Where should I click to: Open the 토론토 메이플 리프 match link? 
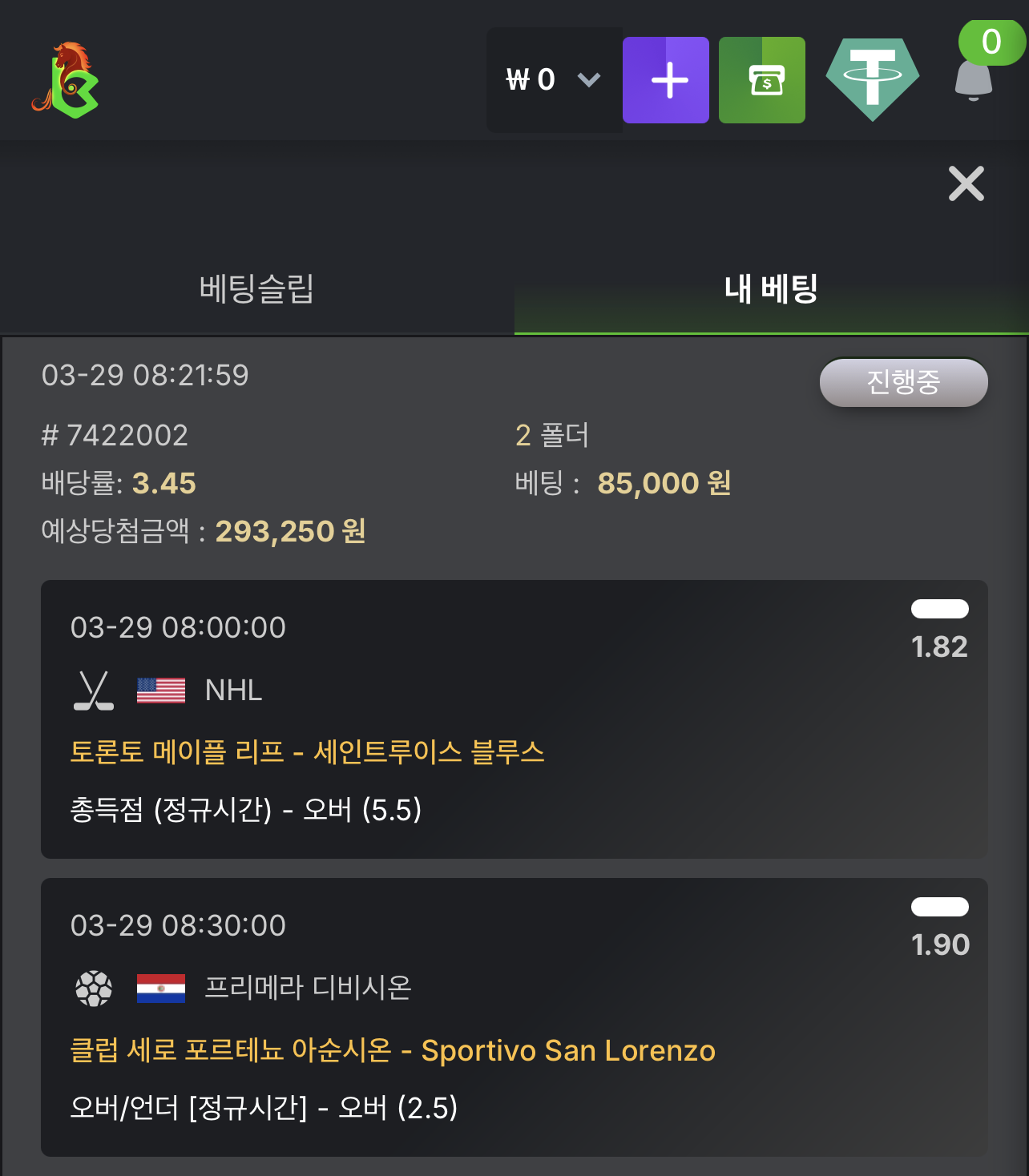point(307,751)
